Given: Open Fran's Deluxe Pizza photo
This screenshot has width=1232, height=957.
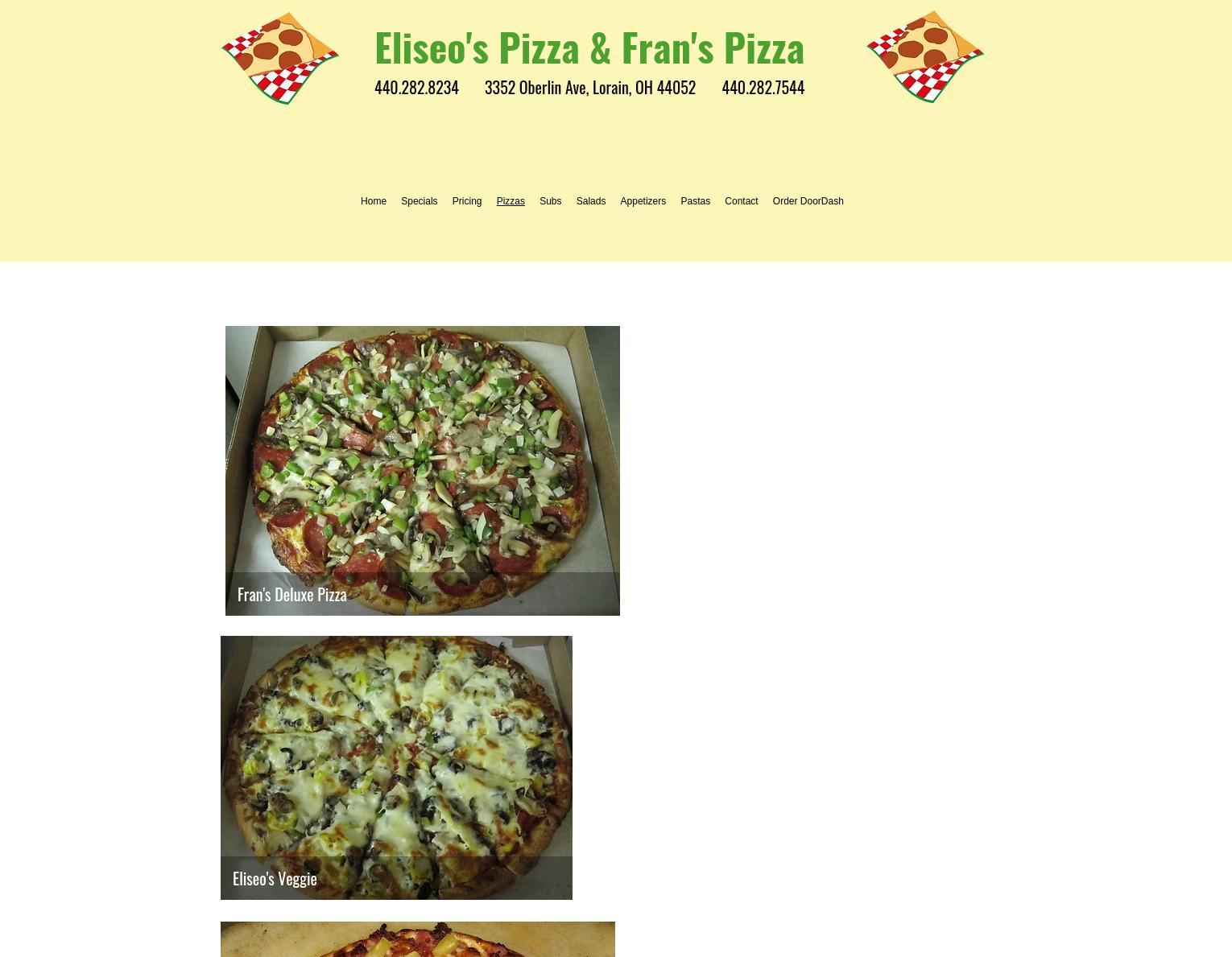Looking at the screenshot, I should coord(422,470).
